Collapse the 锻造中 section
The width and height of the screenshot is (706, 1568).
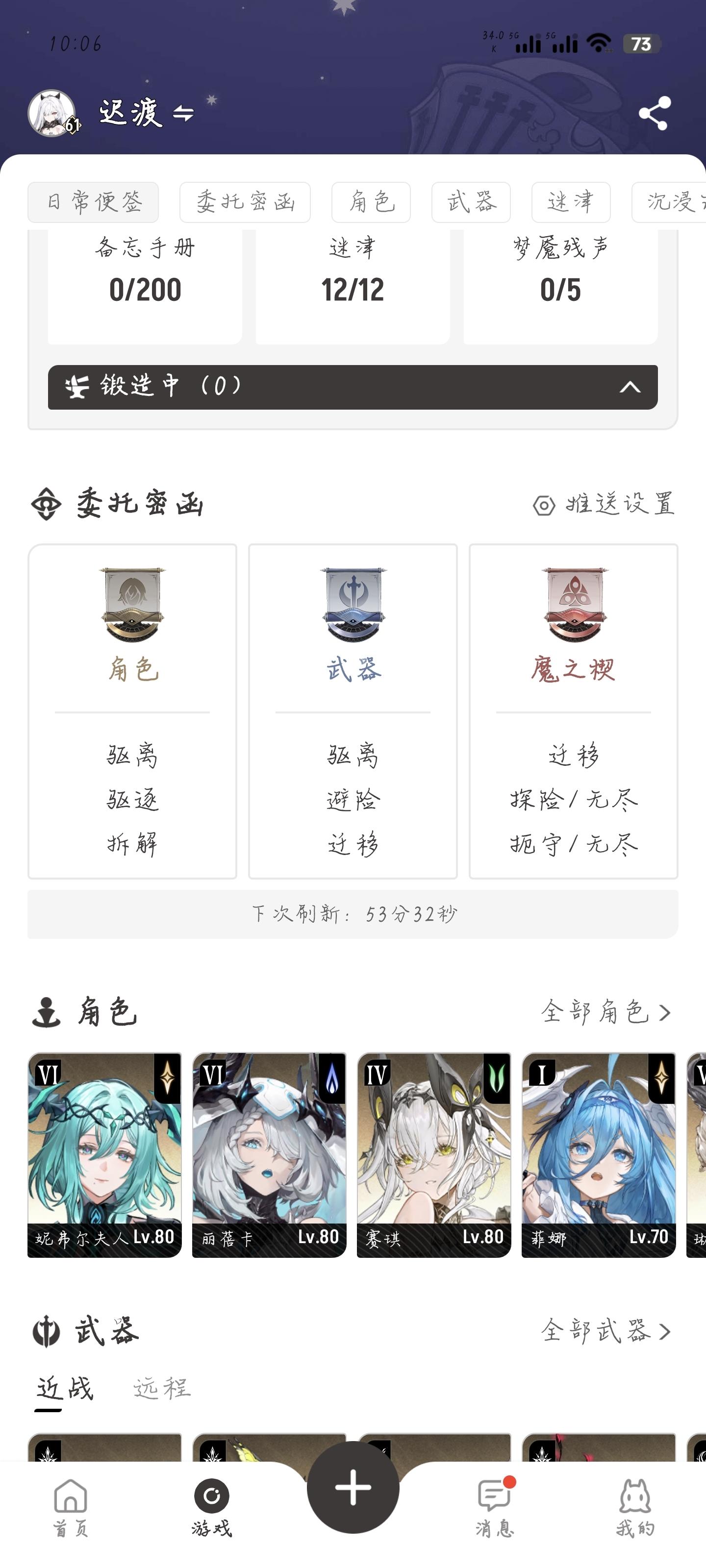point(630,387)
